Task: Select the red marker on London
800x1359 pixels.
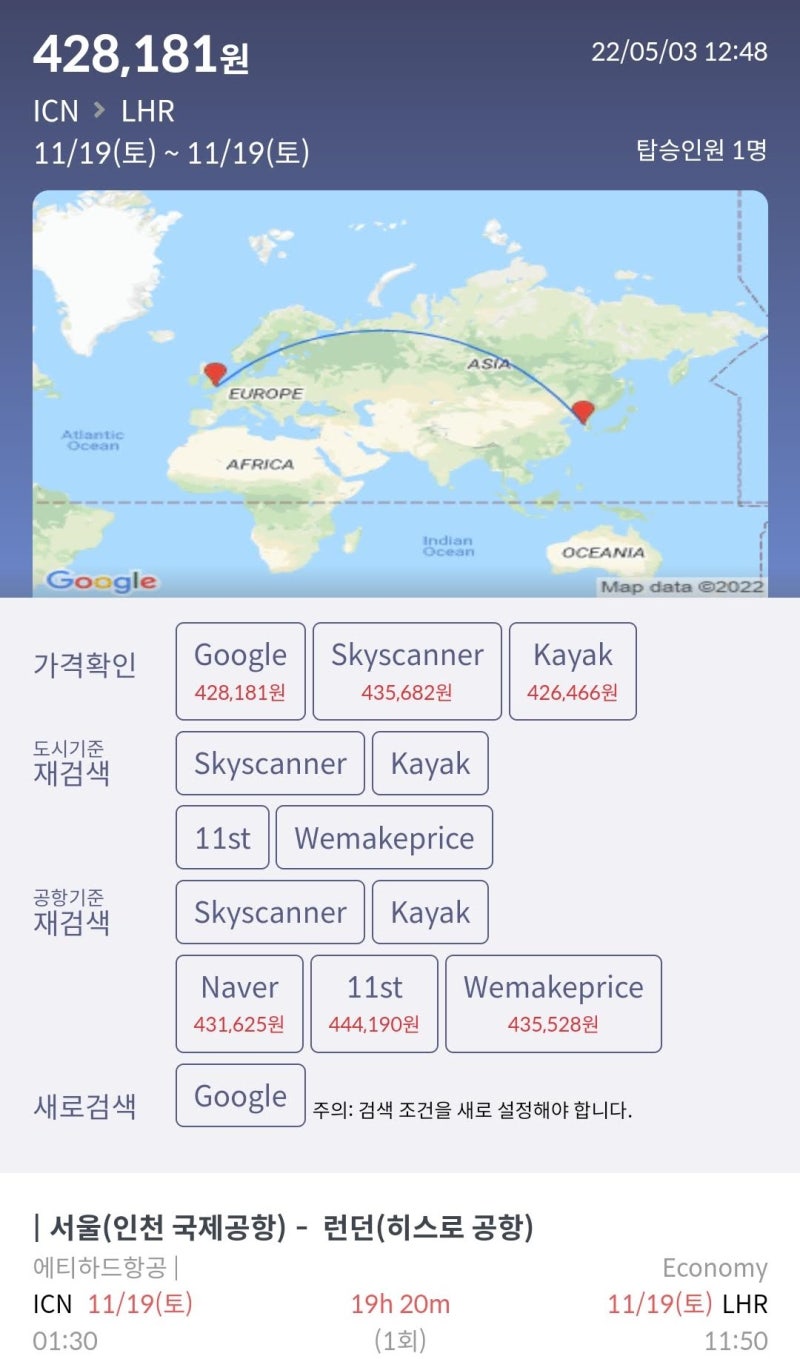Action: point(213,375)
